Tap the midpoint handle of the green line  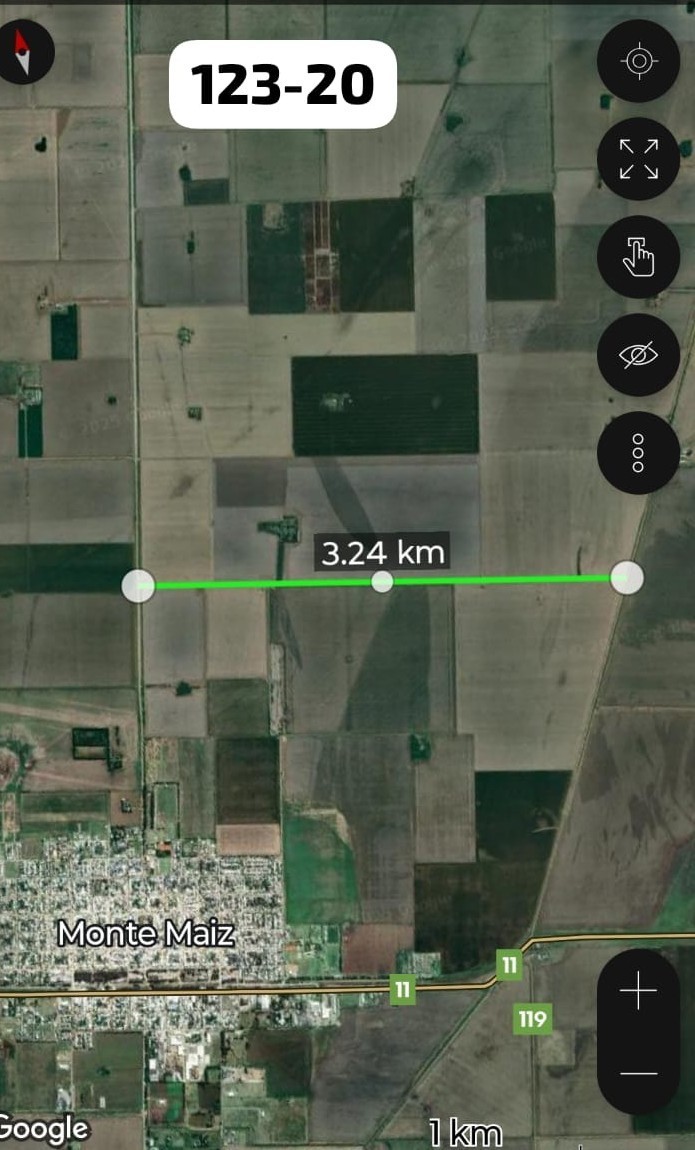click(x=382, y=582)
